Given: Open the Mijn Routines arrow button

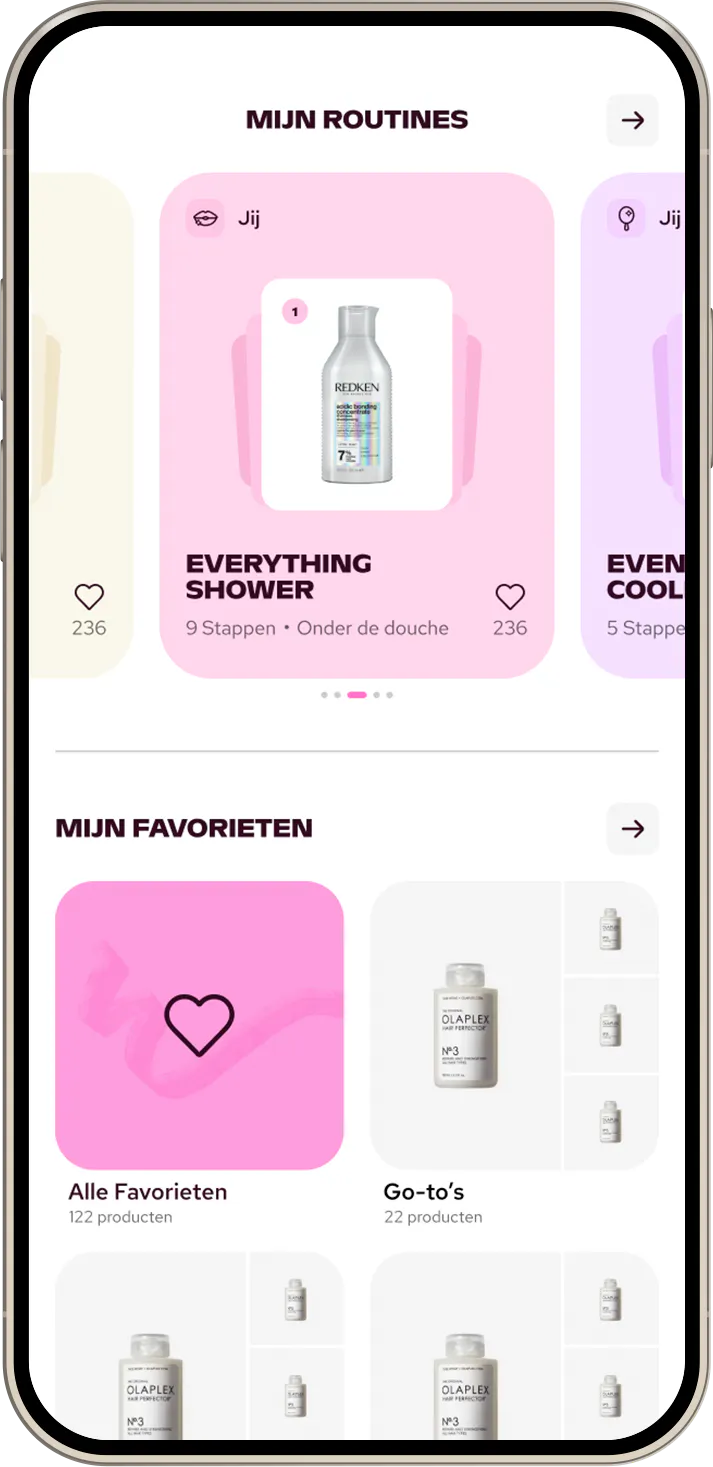Looking at the screenshot, I should (632, 120).
